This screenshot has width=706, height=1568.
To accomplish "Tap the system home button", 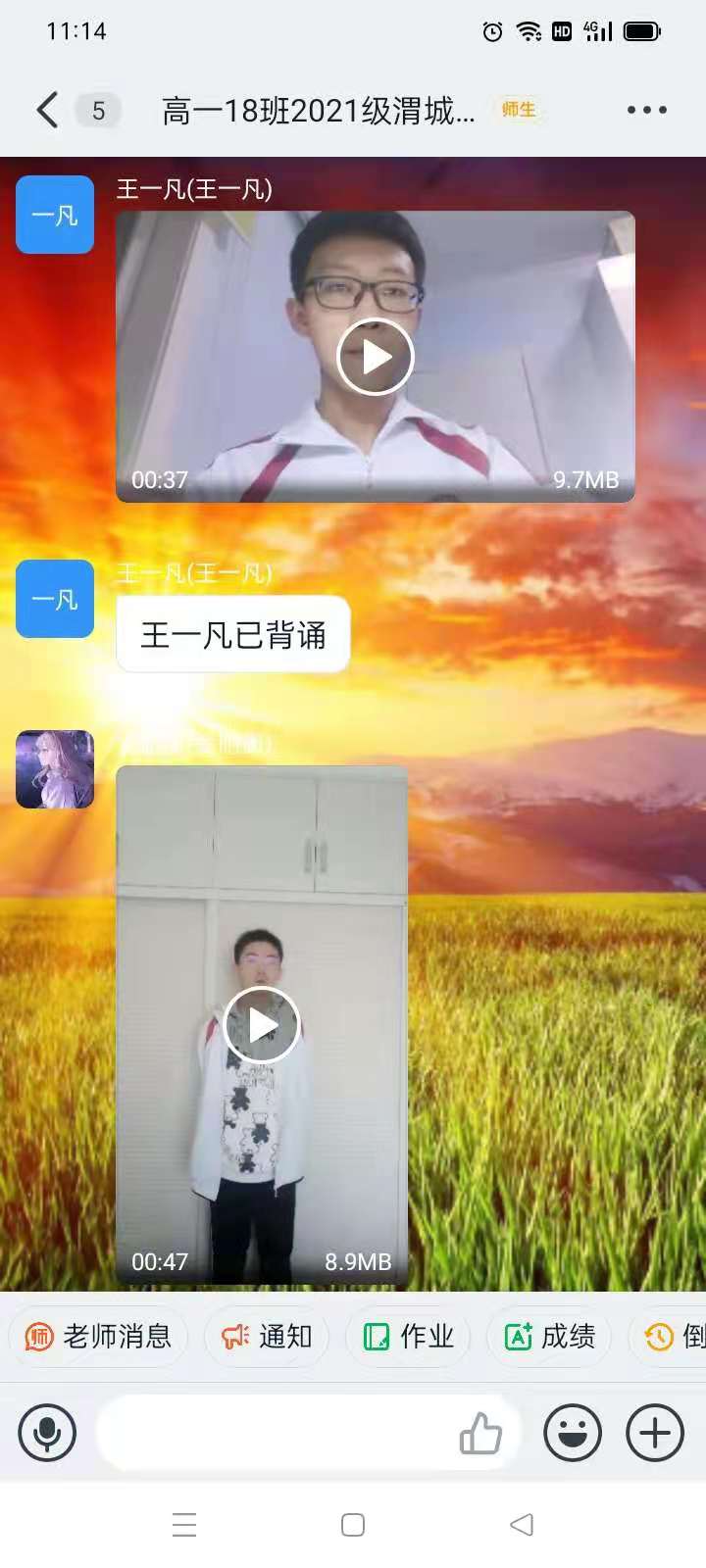I will click(x=353, y=1525).
